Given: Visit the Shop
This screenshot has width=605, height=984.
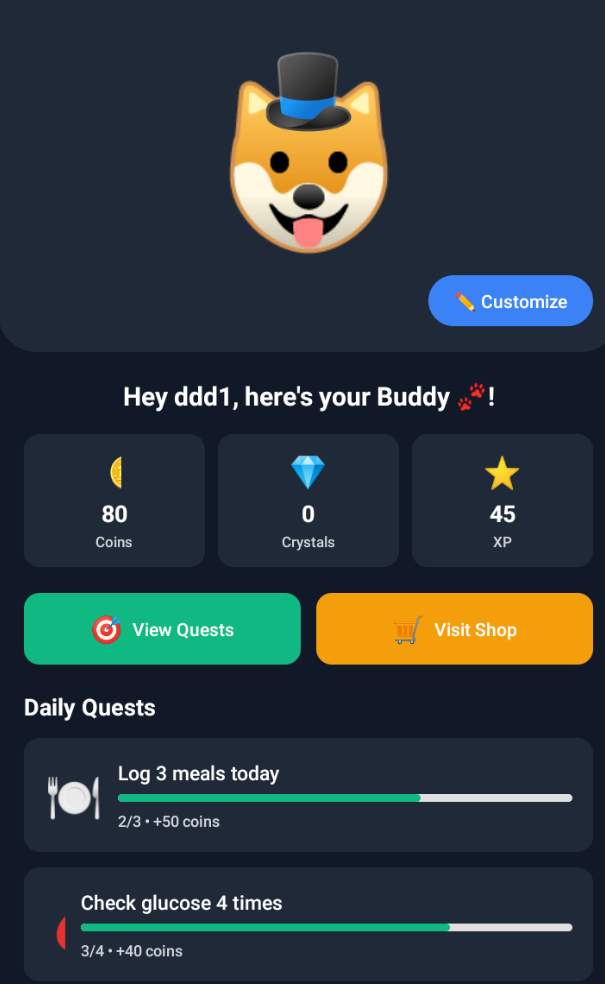Looking at the screenshot, I should (454, 629).
